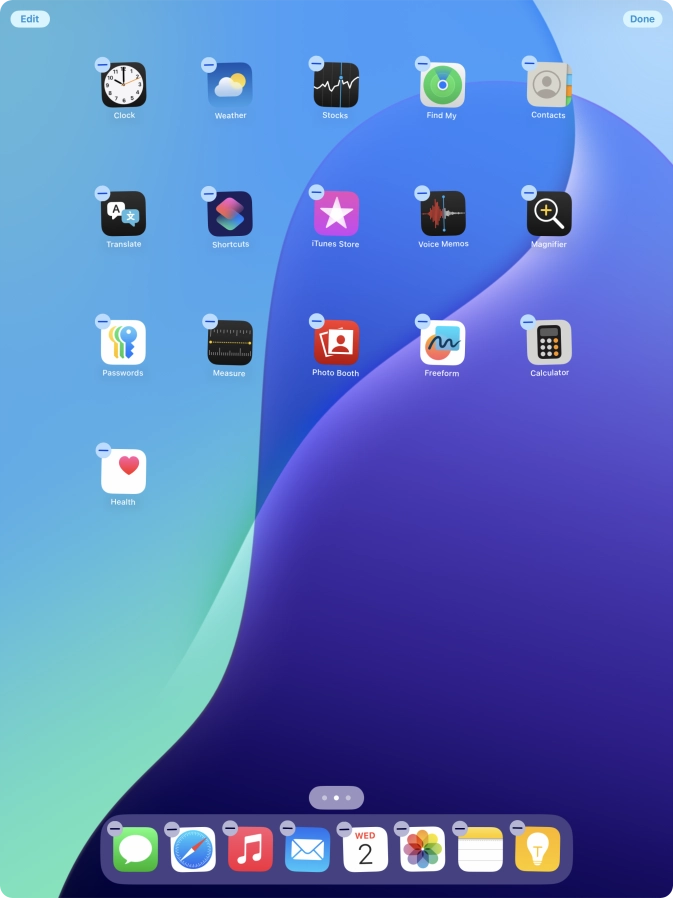Remove the Clock app via minus badge
This screenshot has width=673, height=898.
(x=102, y=64)
